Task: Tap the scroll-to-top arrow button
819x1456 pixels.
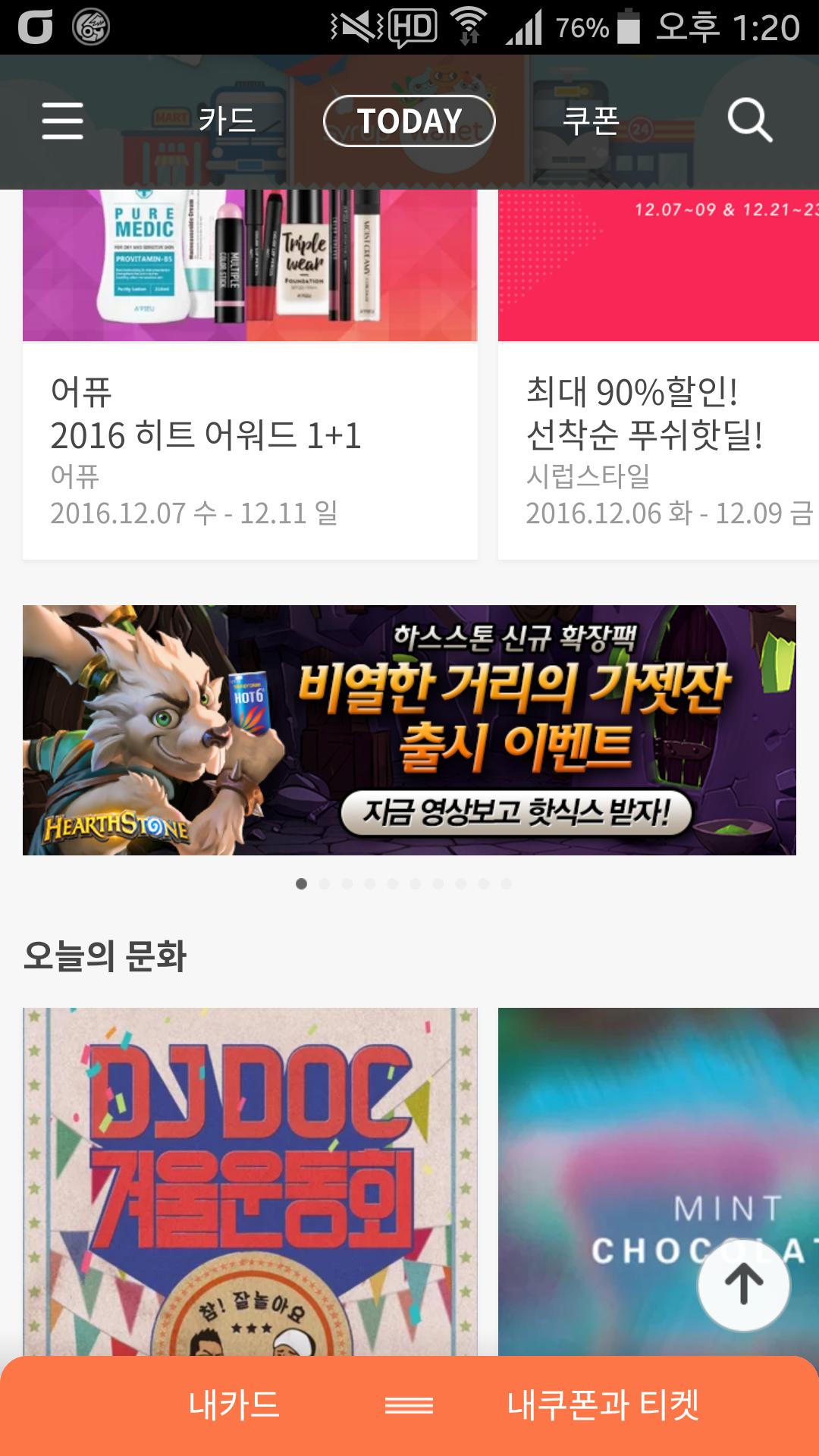Action: pyautogui.click(x=744, y=1285)
